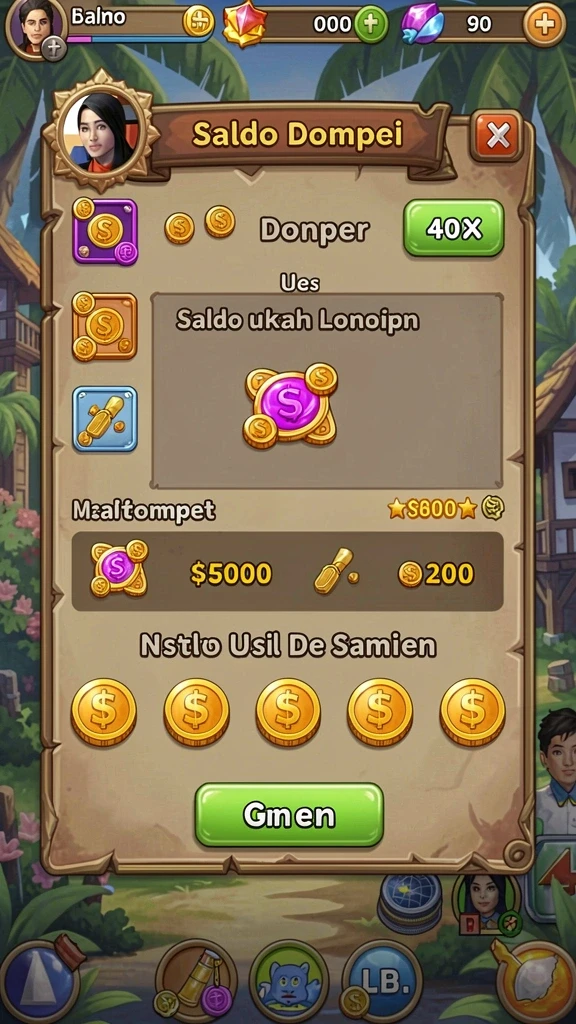Add gems with the green plus button
Viewport: 576px width, 1024px height.
click(371, 25)
